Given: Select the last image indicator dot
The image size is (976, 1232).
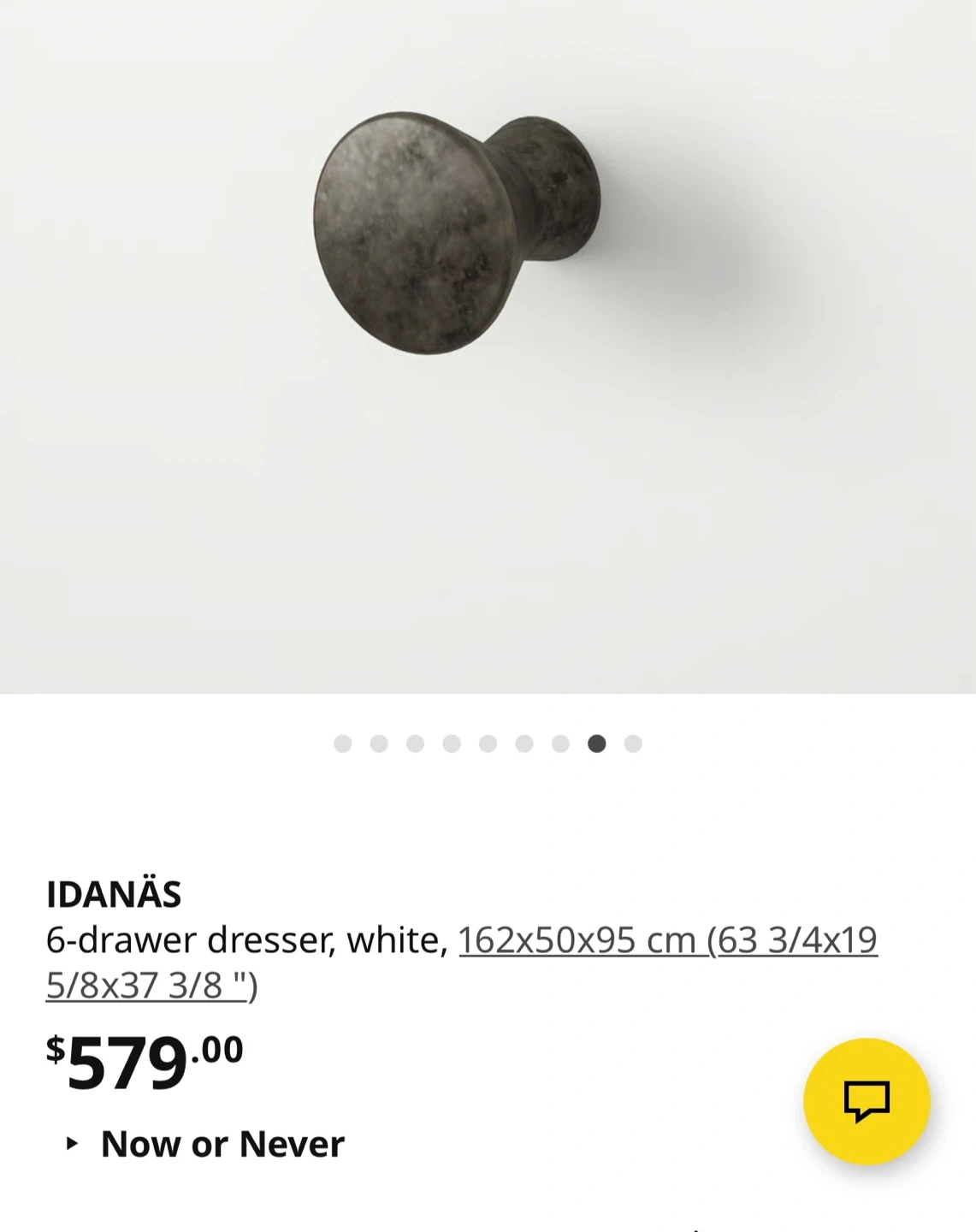Looking at the screenshot, I should coord(633,743).
